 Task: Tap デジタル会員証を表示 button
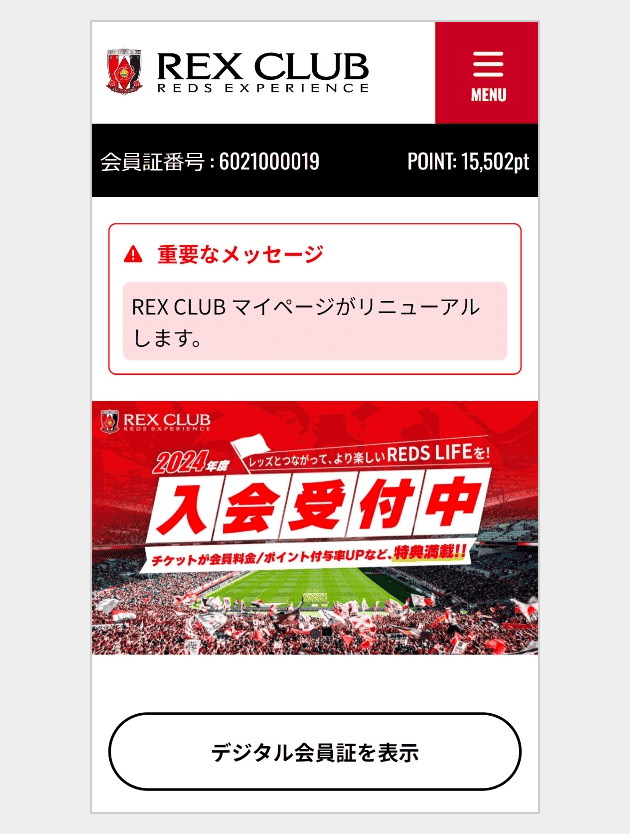pyautogui.click(x=315, y=752)
